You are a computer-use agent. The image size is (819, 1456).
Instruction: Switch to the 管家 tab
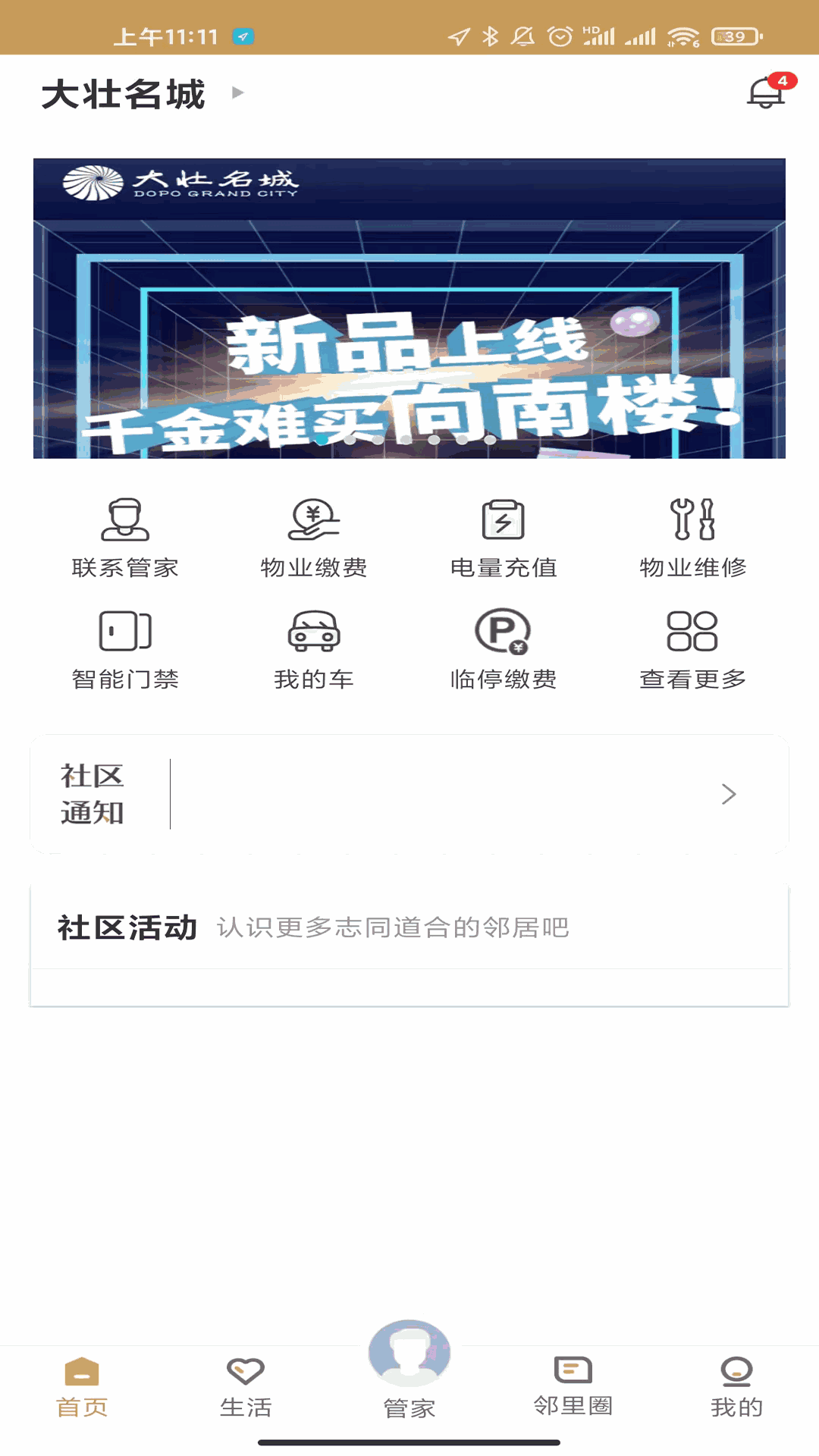point(409,1373)
